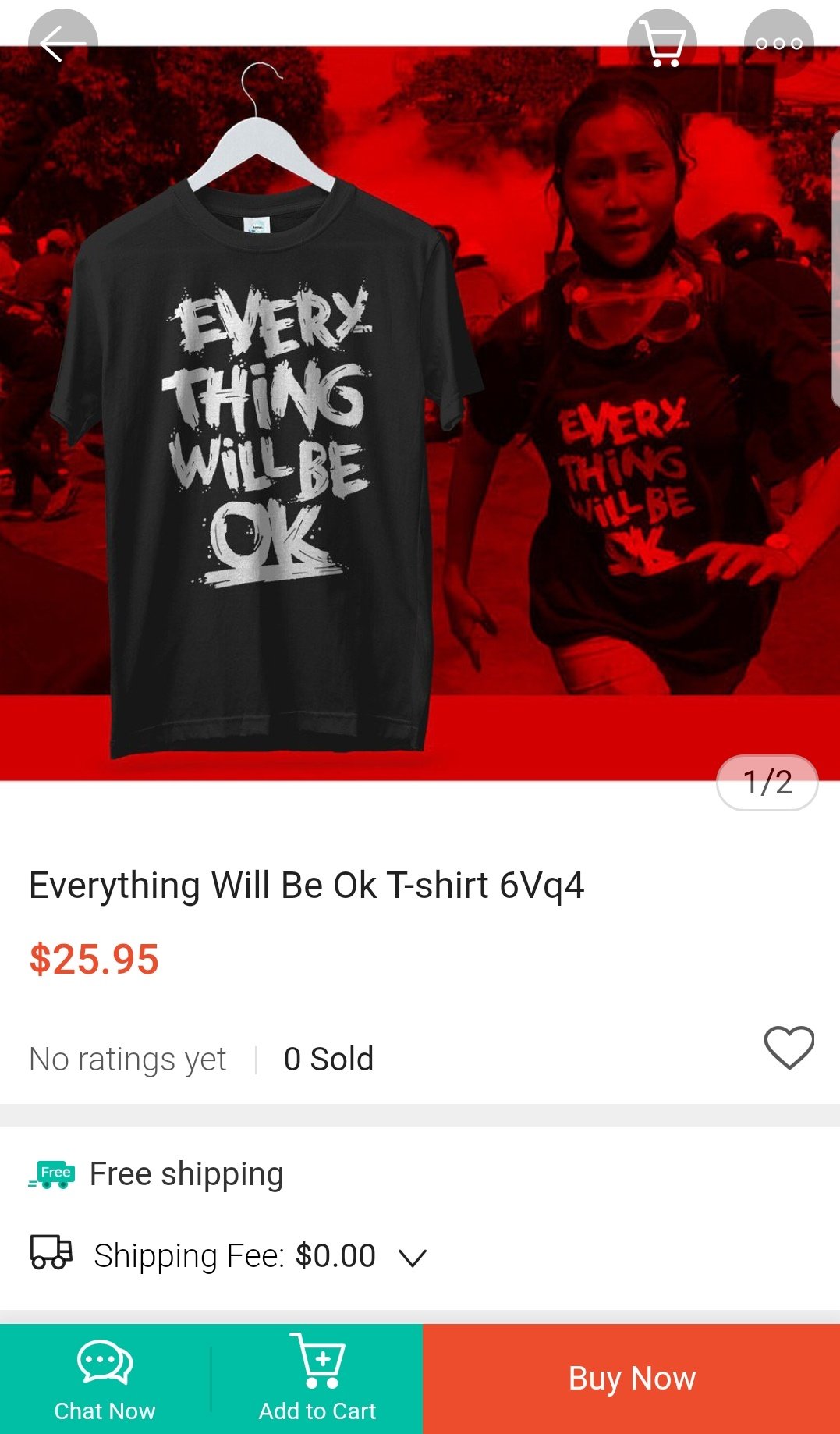Open the t-shirt product image
Screen dimensions: 840x1434
coord(420,414)
